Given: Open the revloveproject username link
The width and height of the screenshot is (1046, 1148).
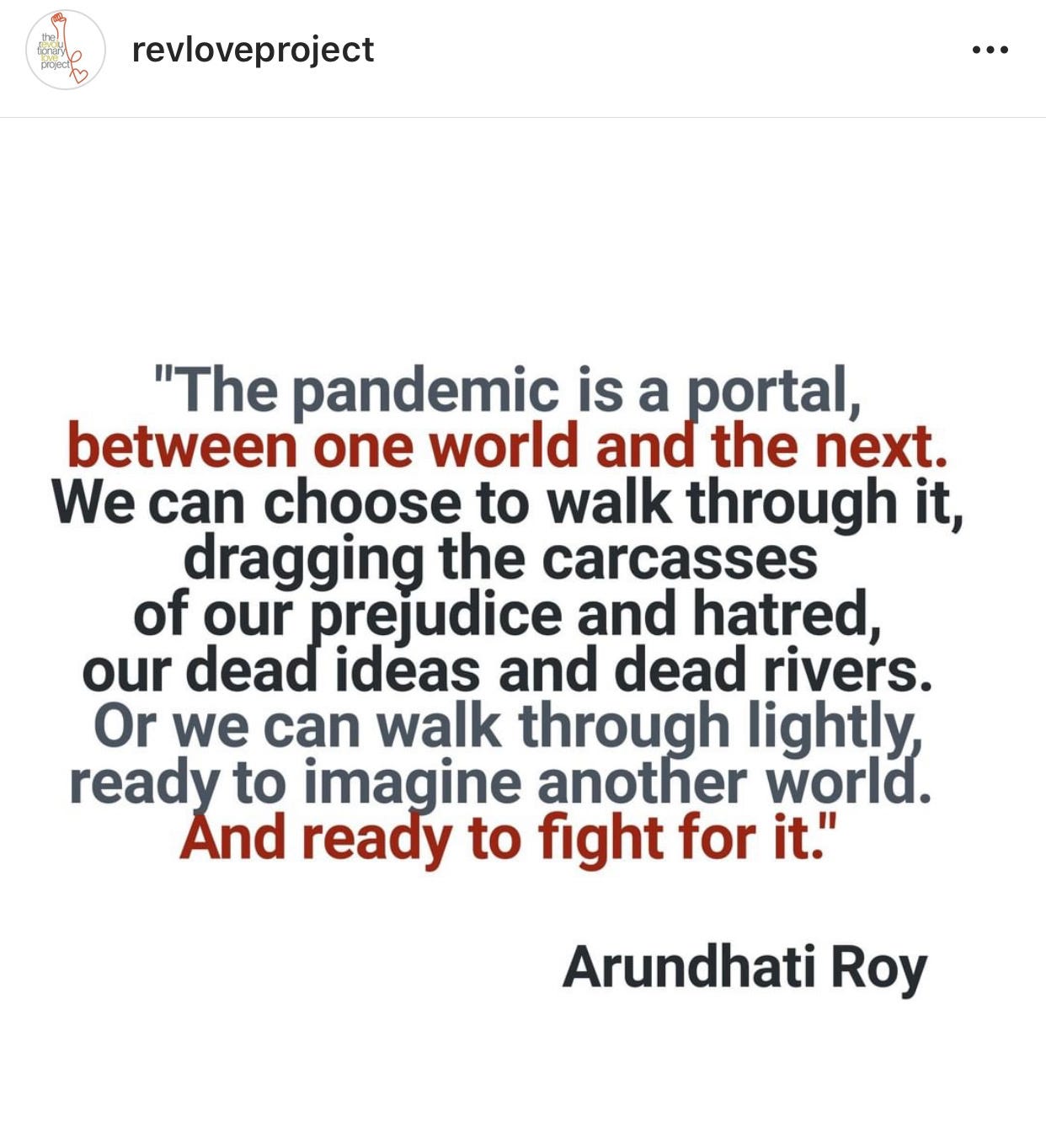Looking at the screenshot, I should (253, 50).
